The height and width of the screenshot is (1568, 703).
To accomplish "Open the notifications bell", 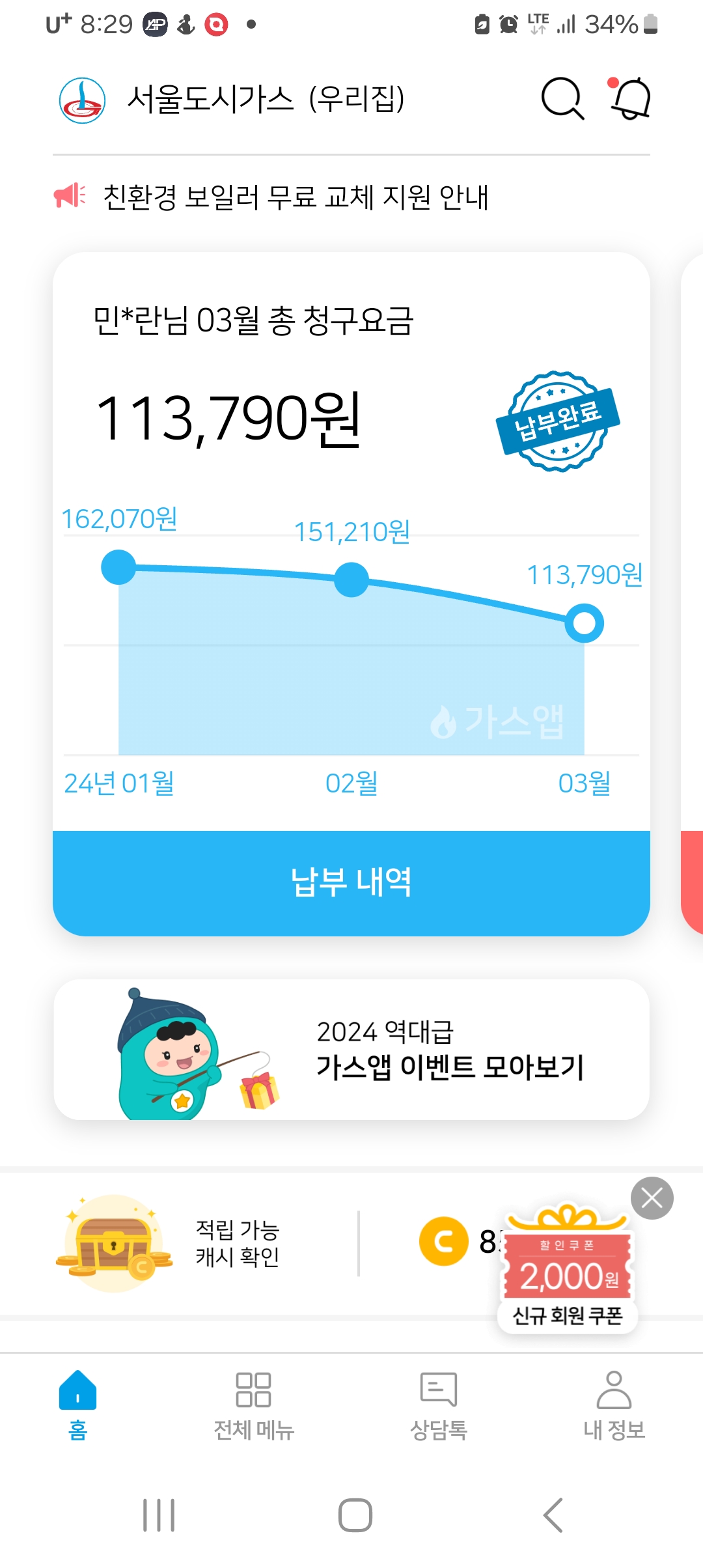I will click(x=630, y=99).
